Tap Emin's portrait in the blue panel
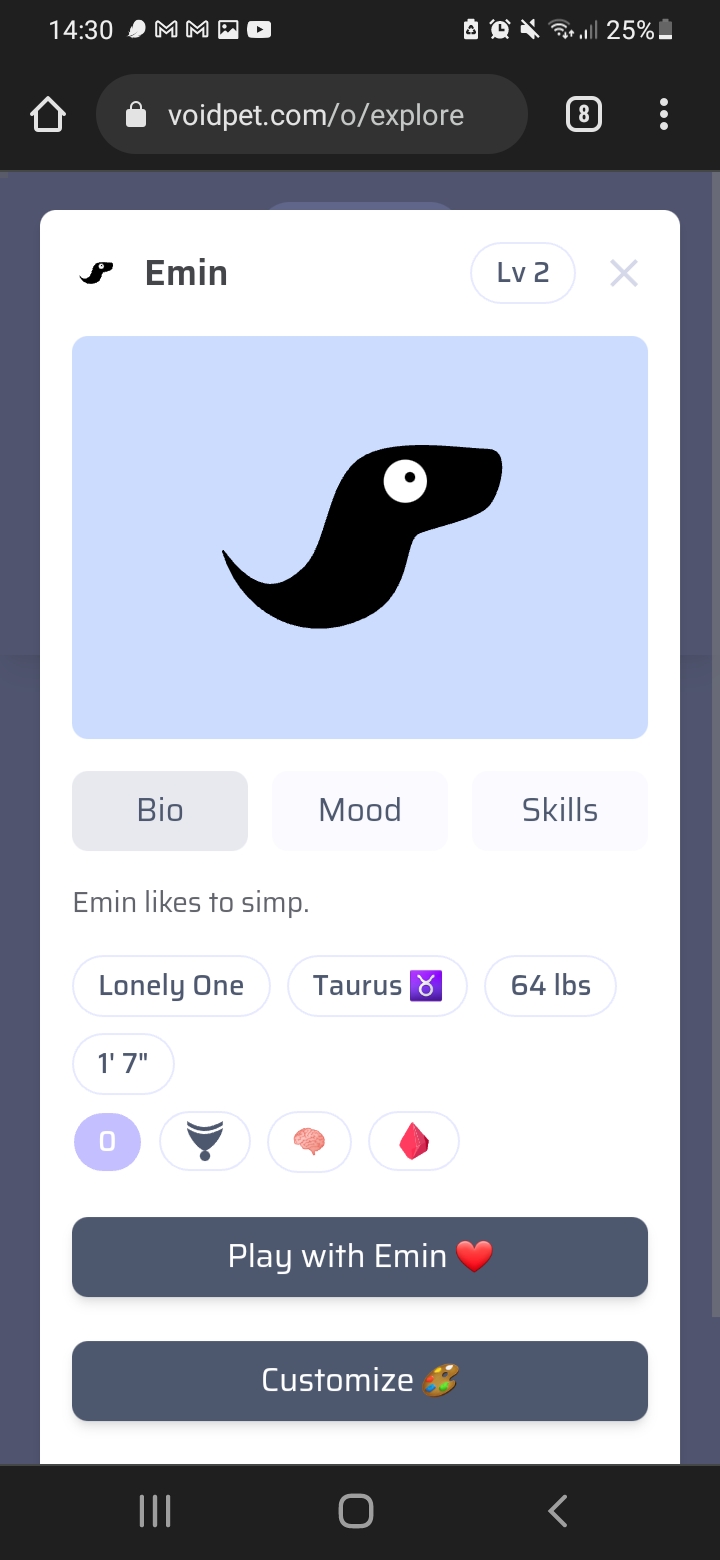 [359, 537]
